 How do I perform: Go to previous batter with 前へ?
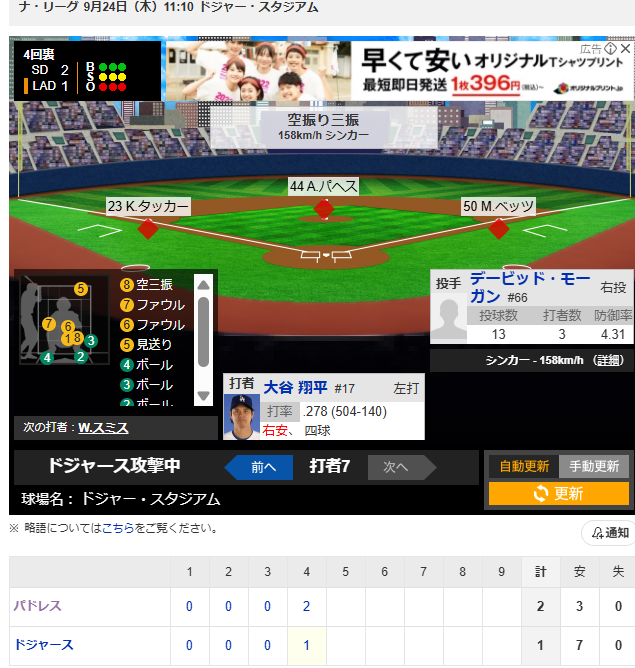point(259,467)
